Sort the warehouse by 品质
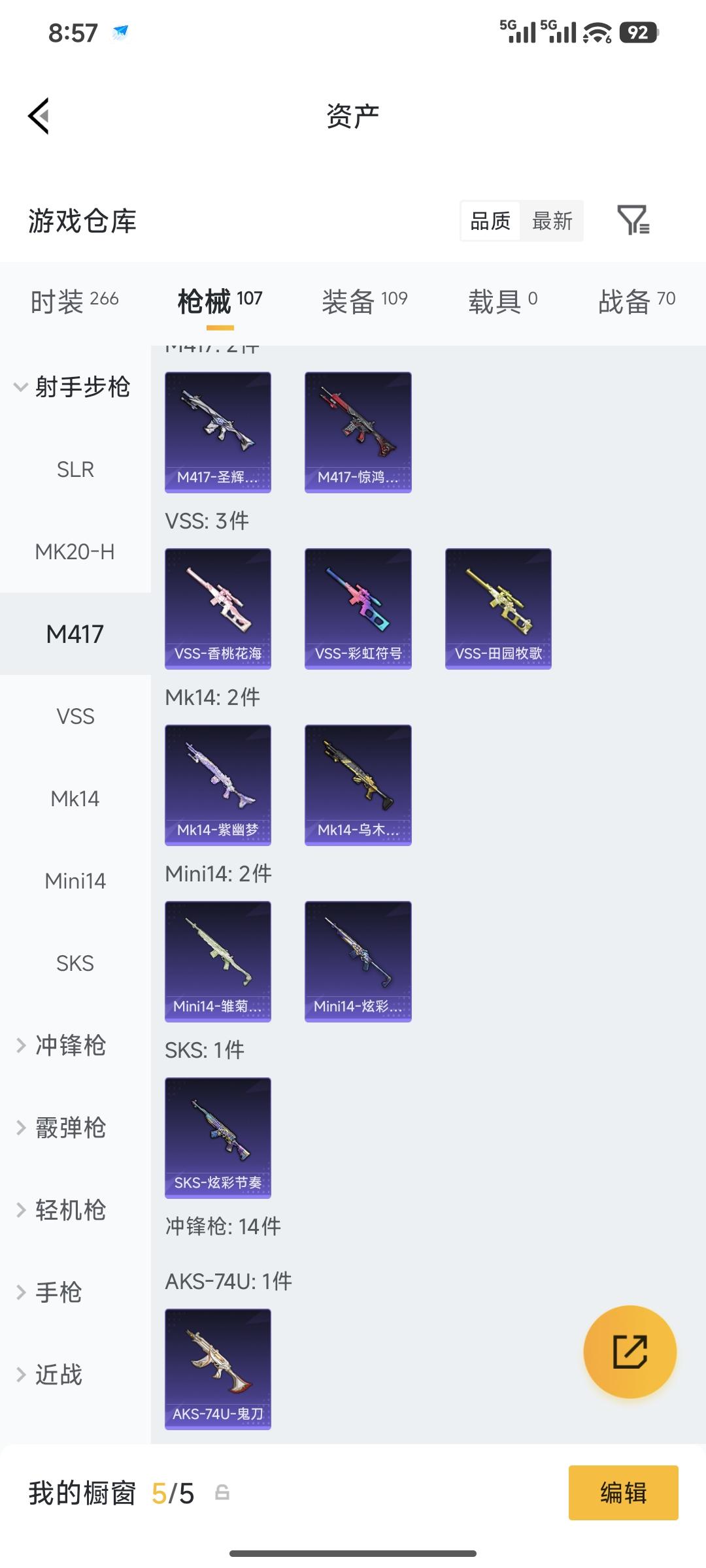Viewport: 706px width, 1568px height. tap(490, 221)
